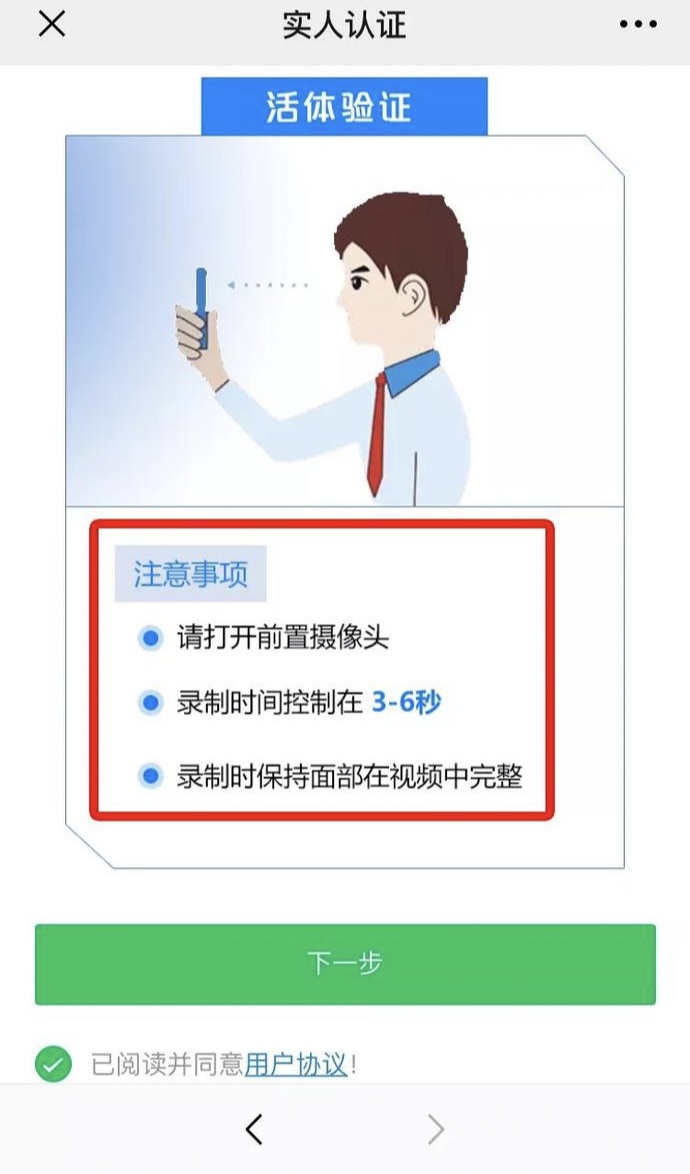This screenshot has width=690, height=1174.
Task: Tap the green 下一步 button
Action: pos(345,964)
